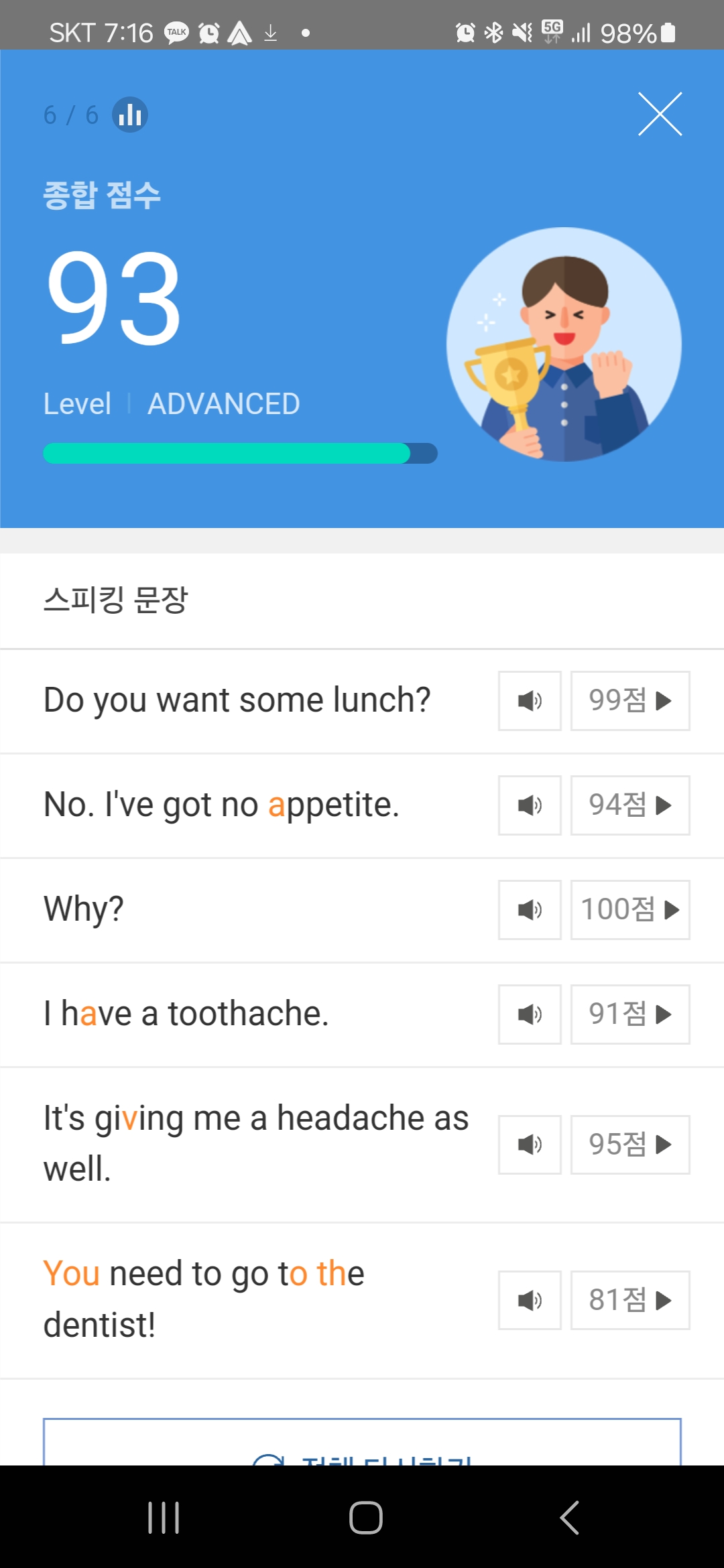Play audio for "Do you want some lunch?"
This screenshot has height=1568, width=724.
tap(530, 701)
